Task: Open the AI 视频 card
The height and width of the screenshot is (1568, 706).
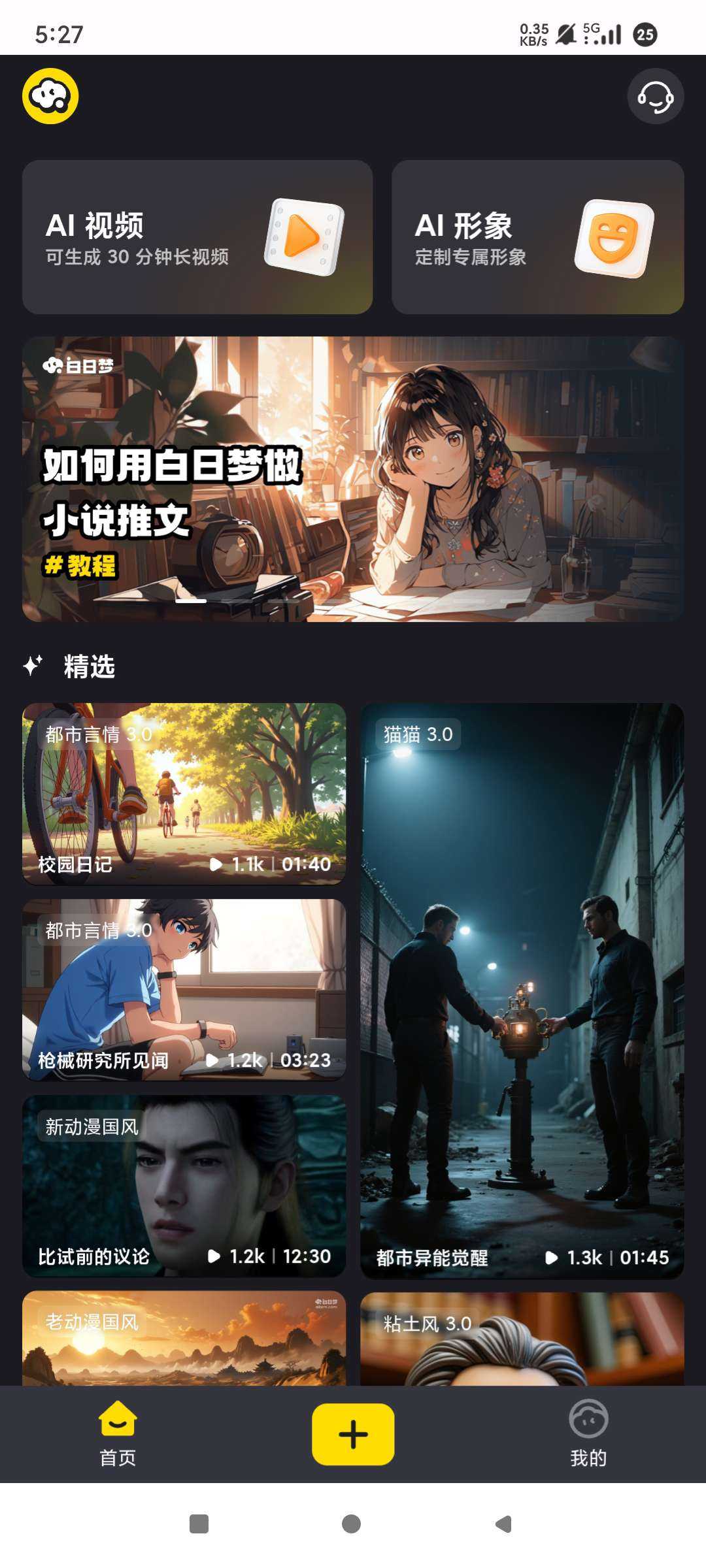Action: click(x=197, y=237)
